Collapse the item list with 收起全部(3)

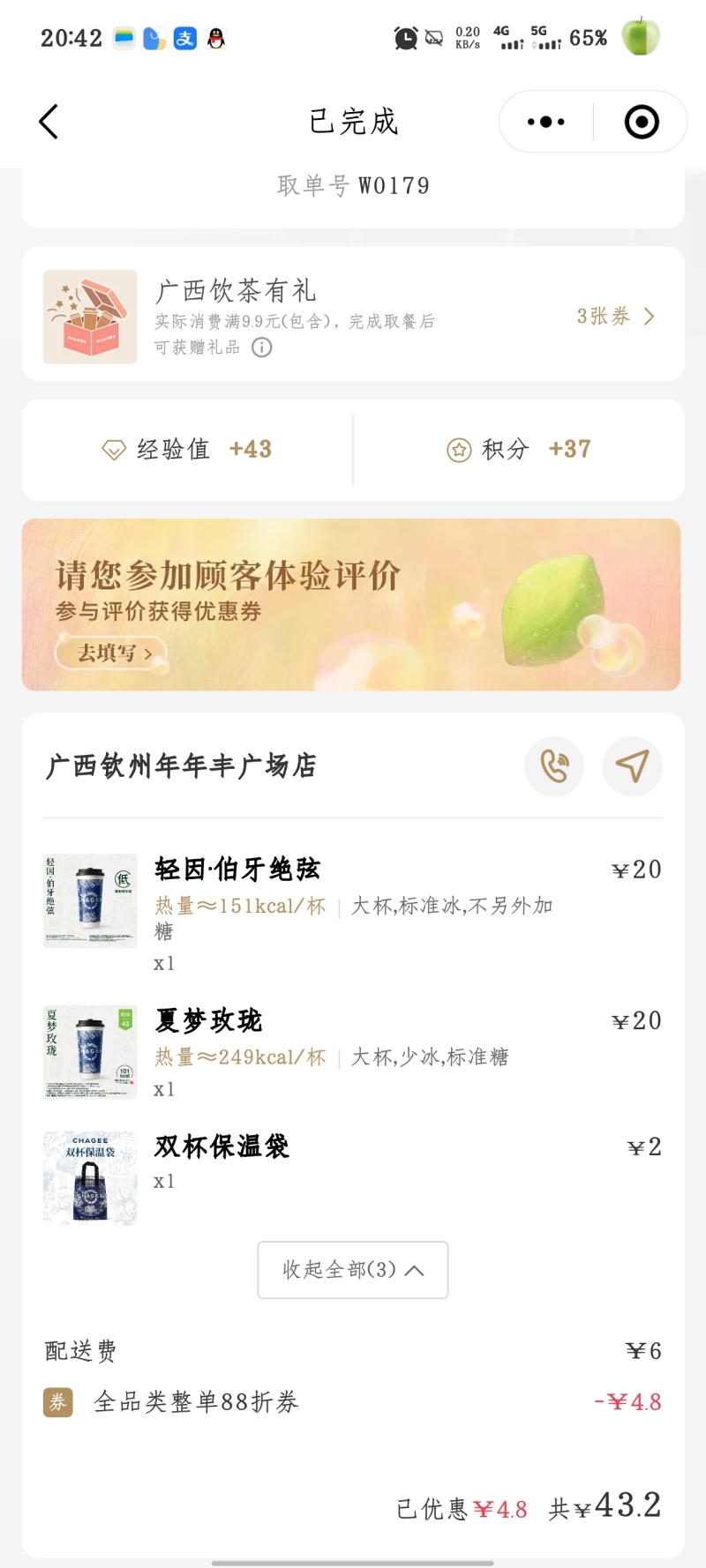pos(353,1270)
